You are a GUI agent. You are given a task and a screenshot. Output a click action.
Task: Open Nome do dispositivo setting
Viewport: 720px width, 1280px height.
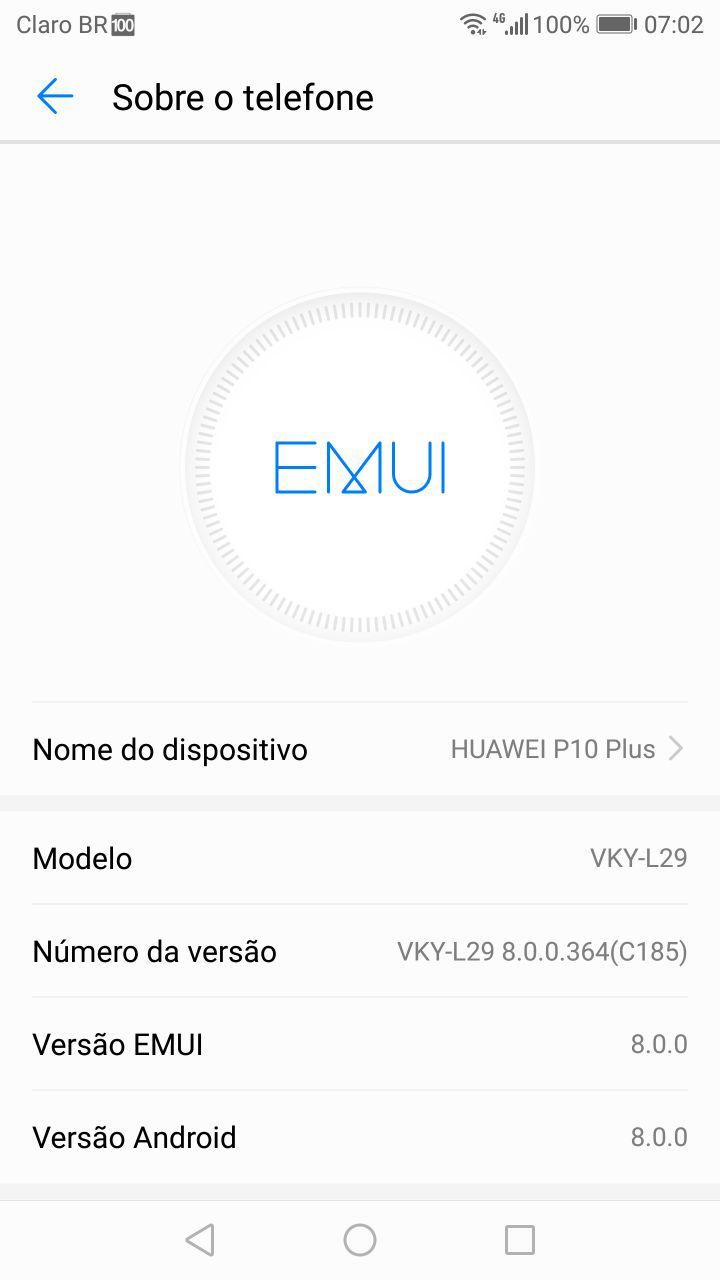pos(360,749)
